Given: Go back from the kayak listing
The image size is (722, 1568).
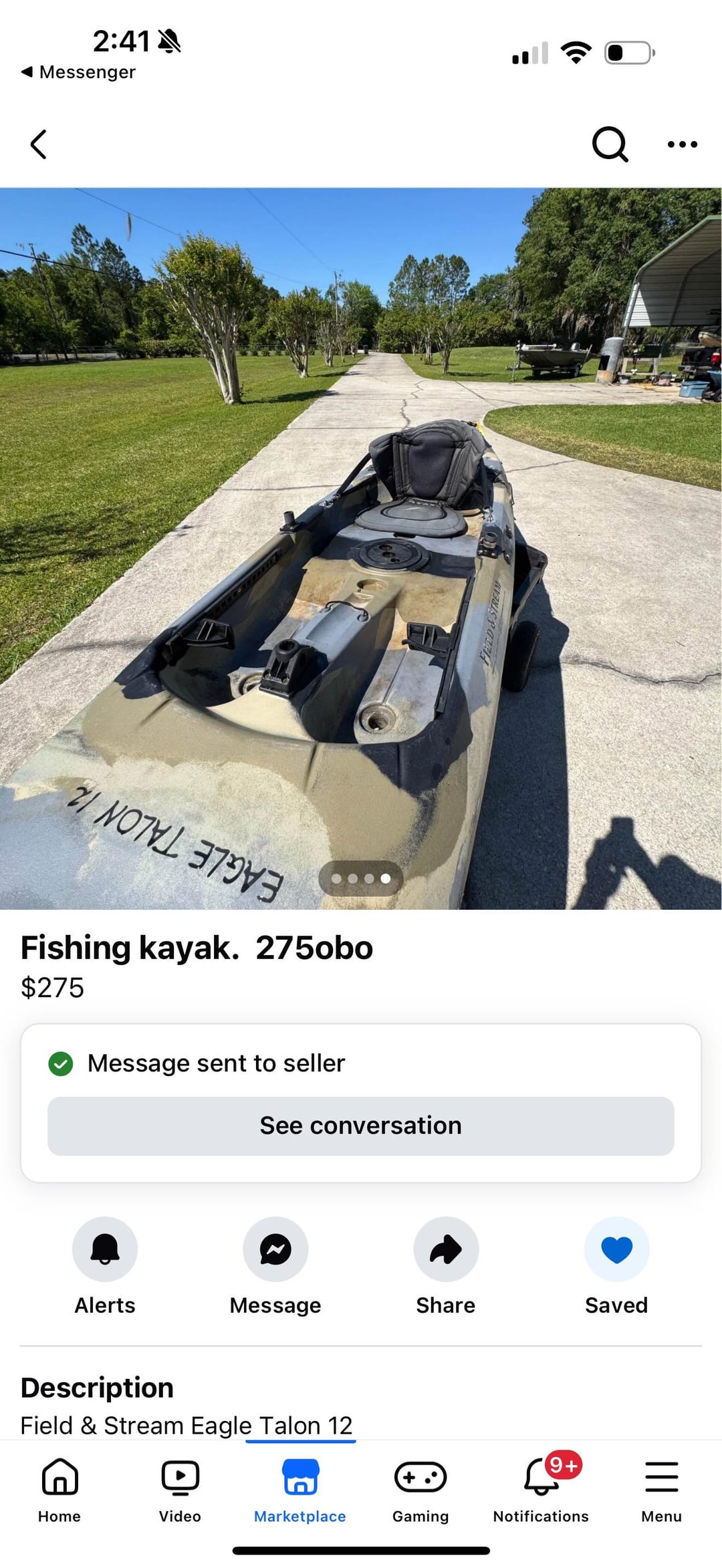Looking at the screenshot, I should click(39, 144).
